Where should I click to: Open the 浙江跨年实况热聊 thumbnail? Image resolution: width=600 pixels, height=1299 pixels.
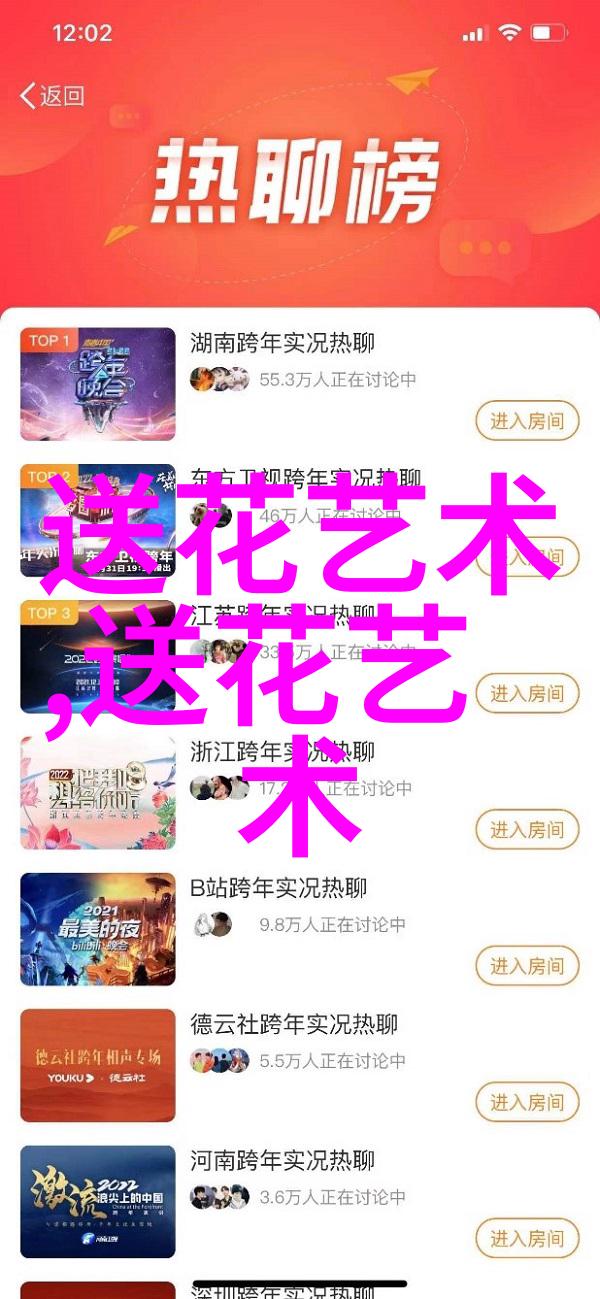coord(97,793)
